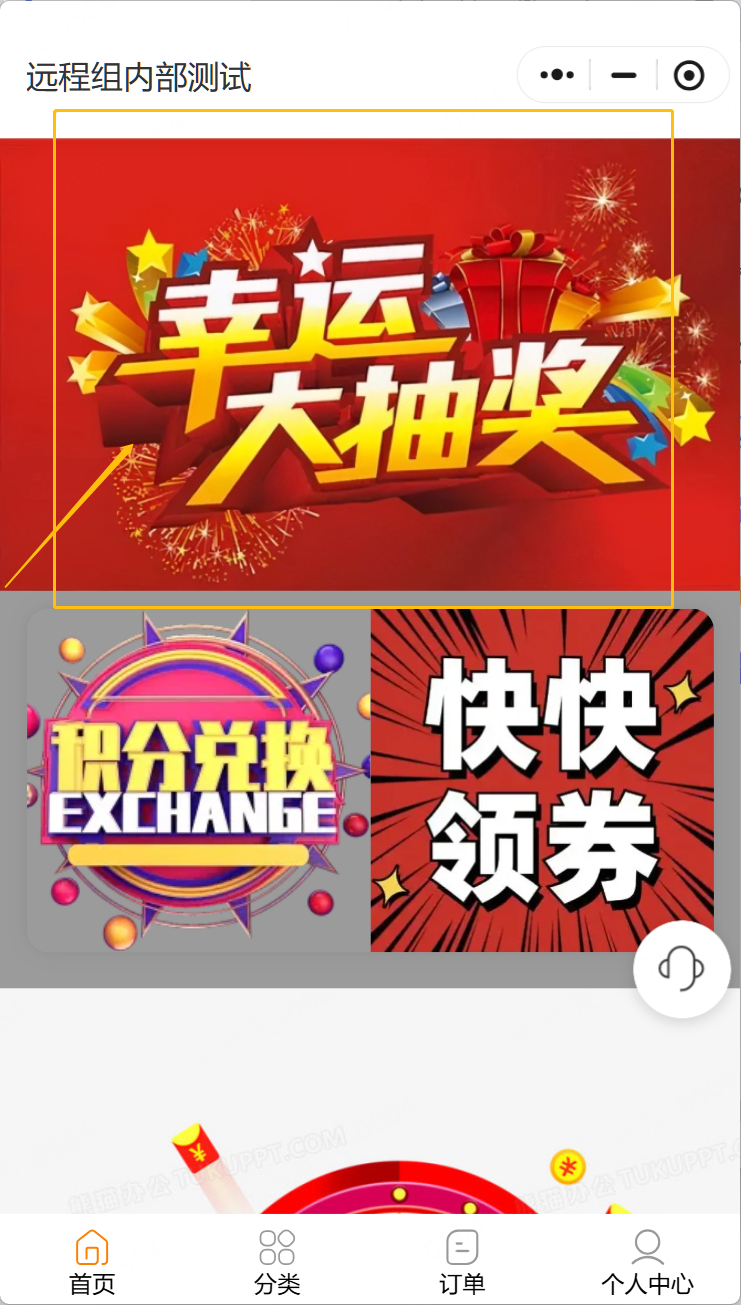
Task: Go to the 订单 tab
Action: coord(462,1262)
